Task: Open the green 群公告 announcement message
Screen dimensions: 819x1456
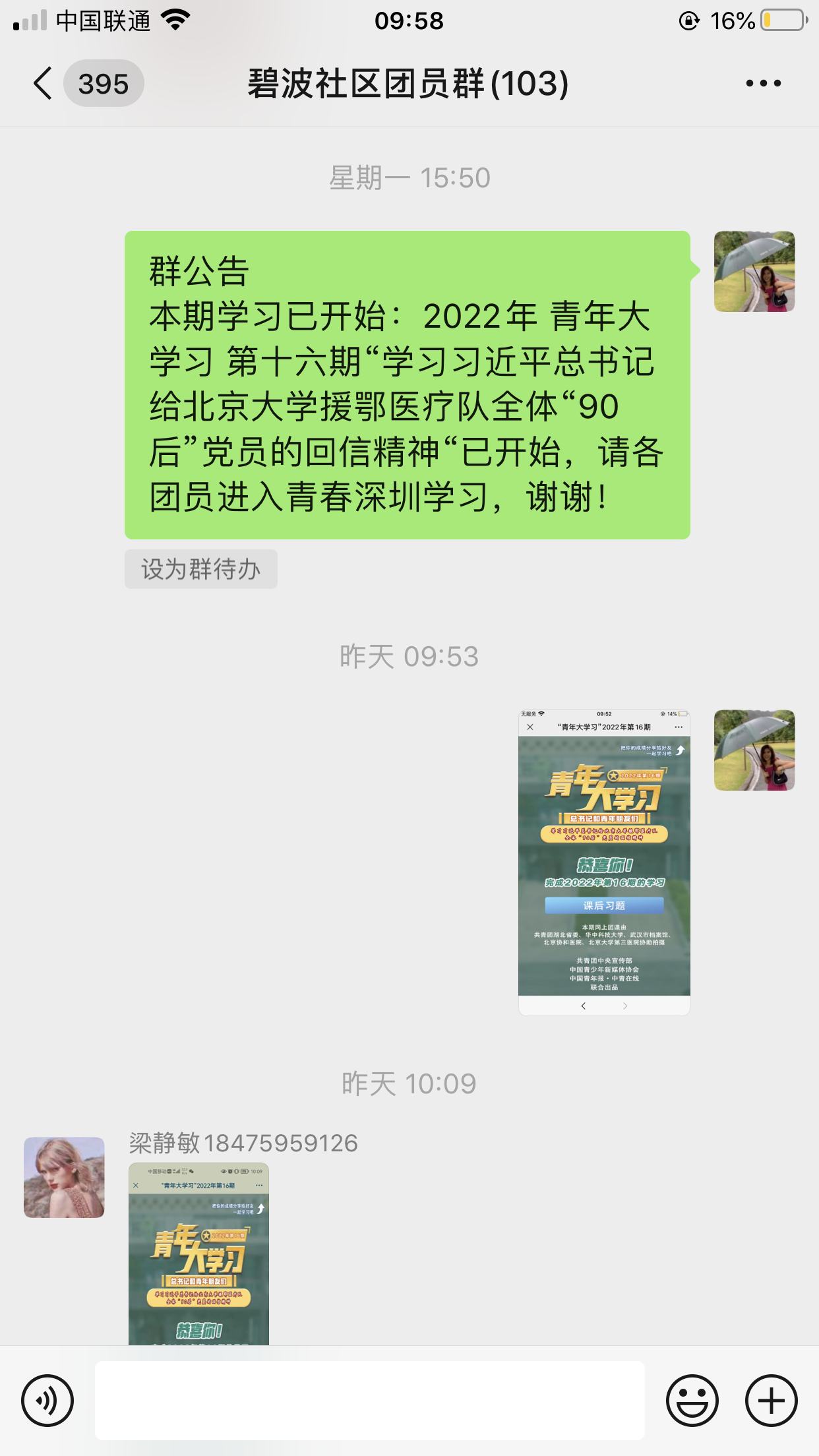Action: (407, 384)
